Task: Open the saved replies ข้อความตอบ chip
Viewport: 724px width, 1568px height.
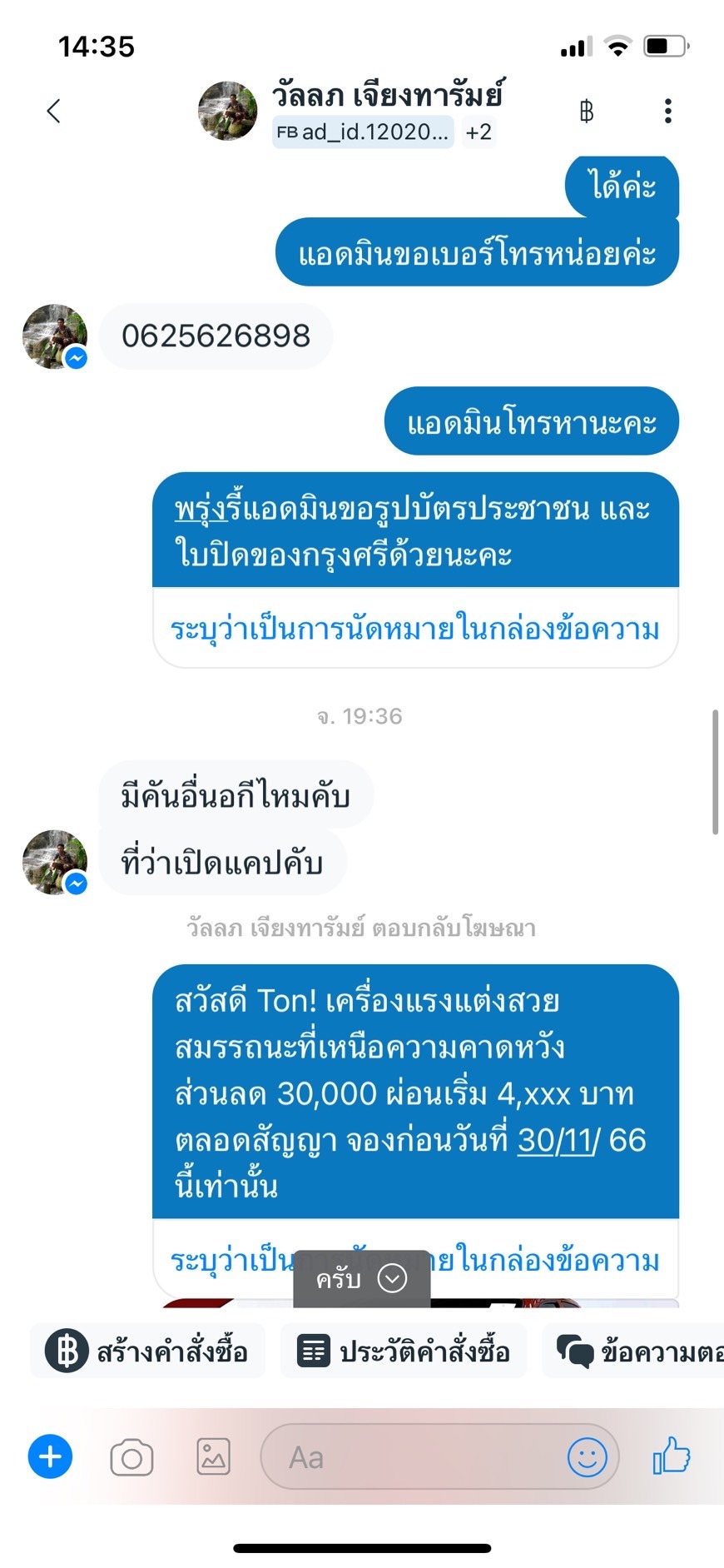Action: pos(637,1351)
